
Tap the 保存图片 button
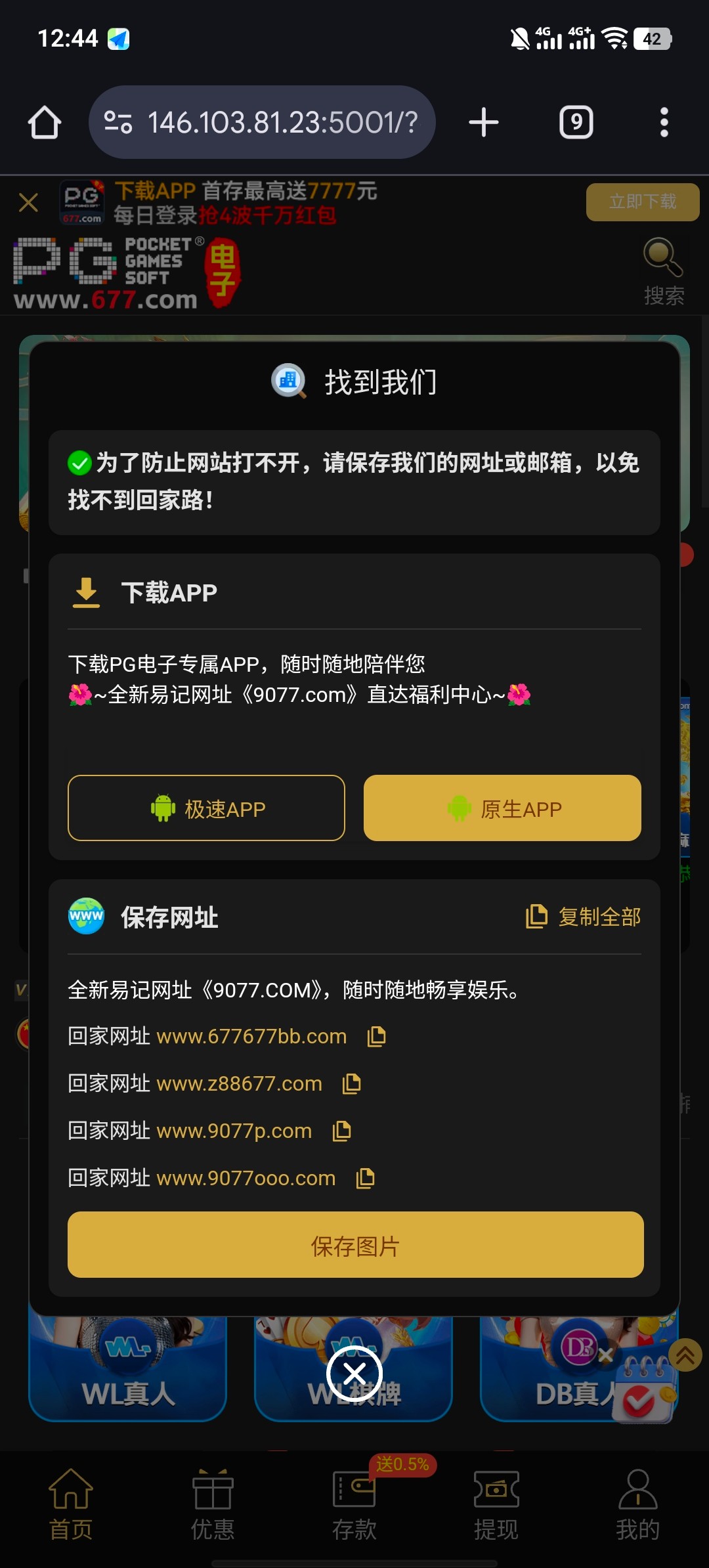tap(355, 1245)
